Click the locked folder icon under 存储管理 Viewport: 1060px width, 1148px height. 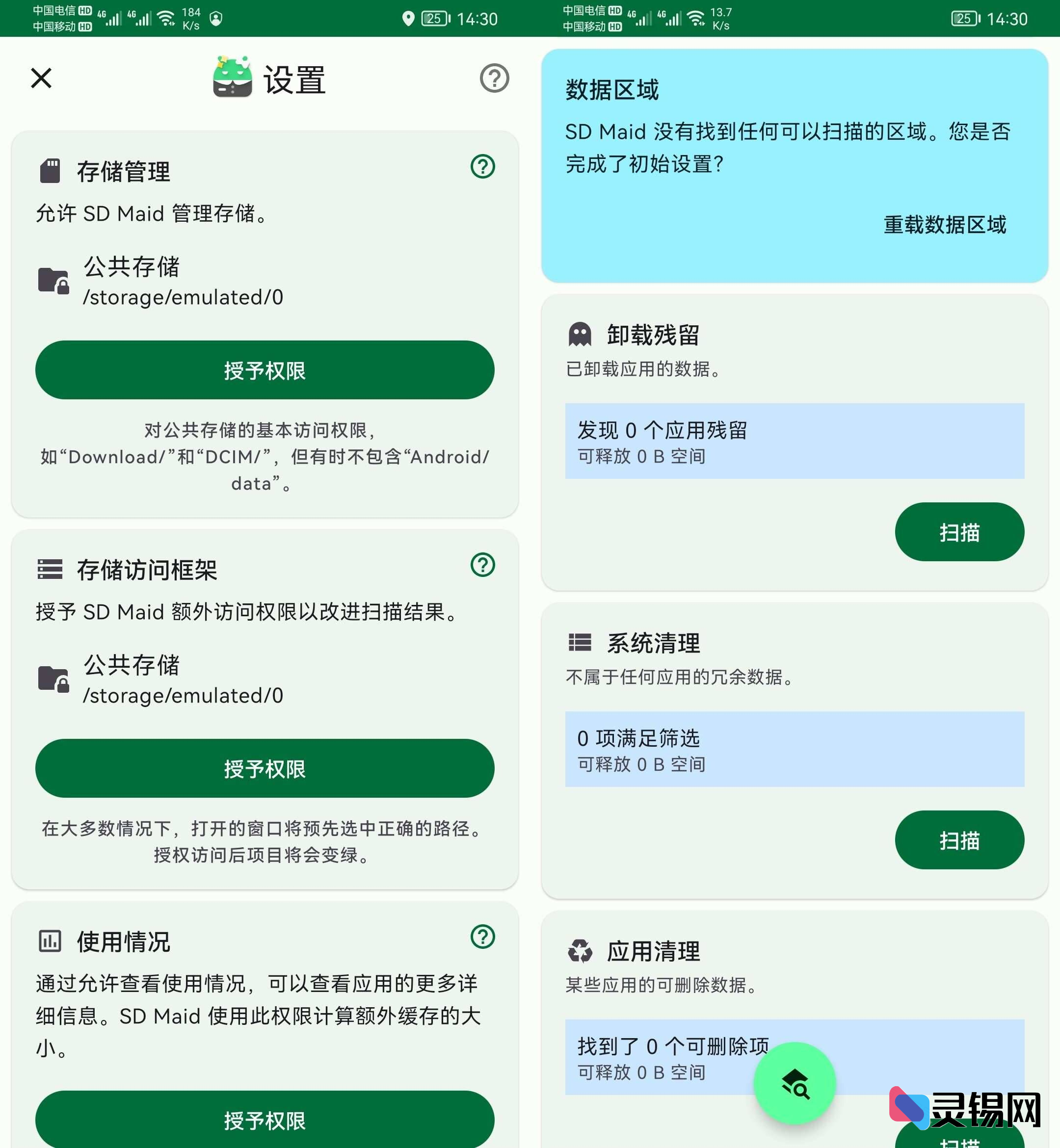[52, 281]
